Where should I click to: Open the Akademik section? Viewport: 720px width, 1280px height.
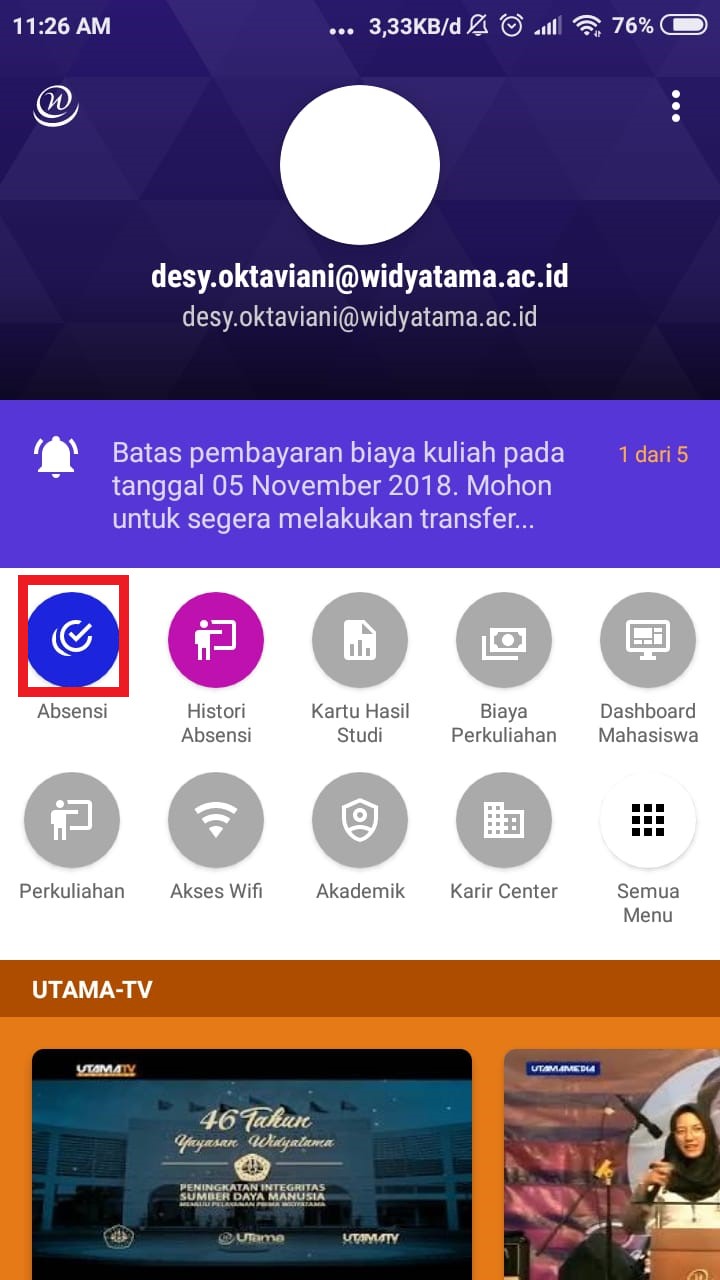360,820
